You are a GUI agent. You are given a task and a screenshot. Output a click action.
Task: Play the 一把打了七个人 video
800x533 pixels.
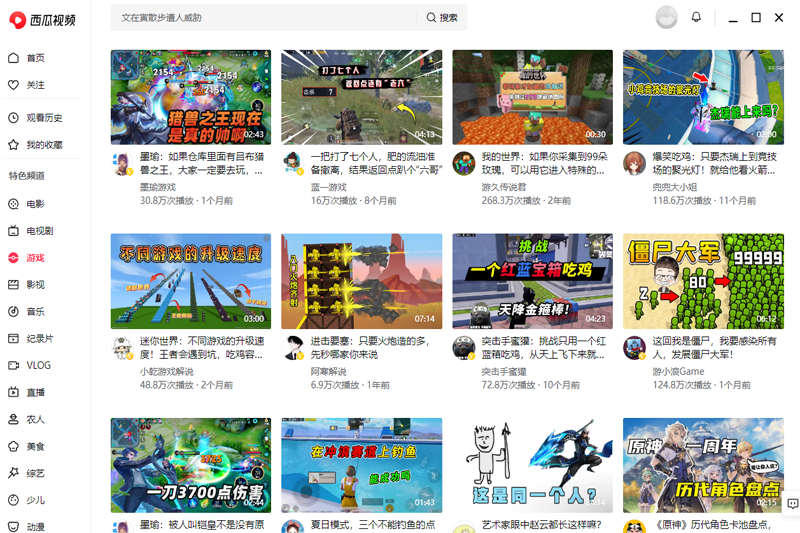[361, 97]
